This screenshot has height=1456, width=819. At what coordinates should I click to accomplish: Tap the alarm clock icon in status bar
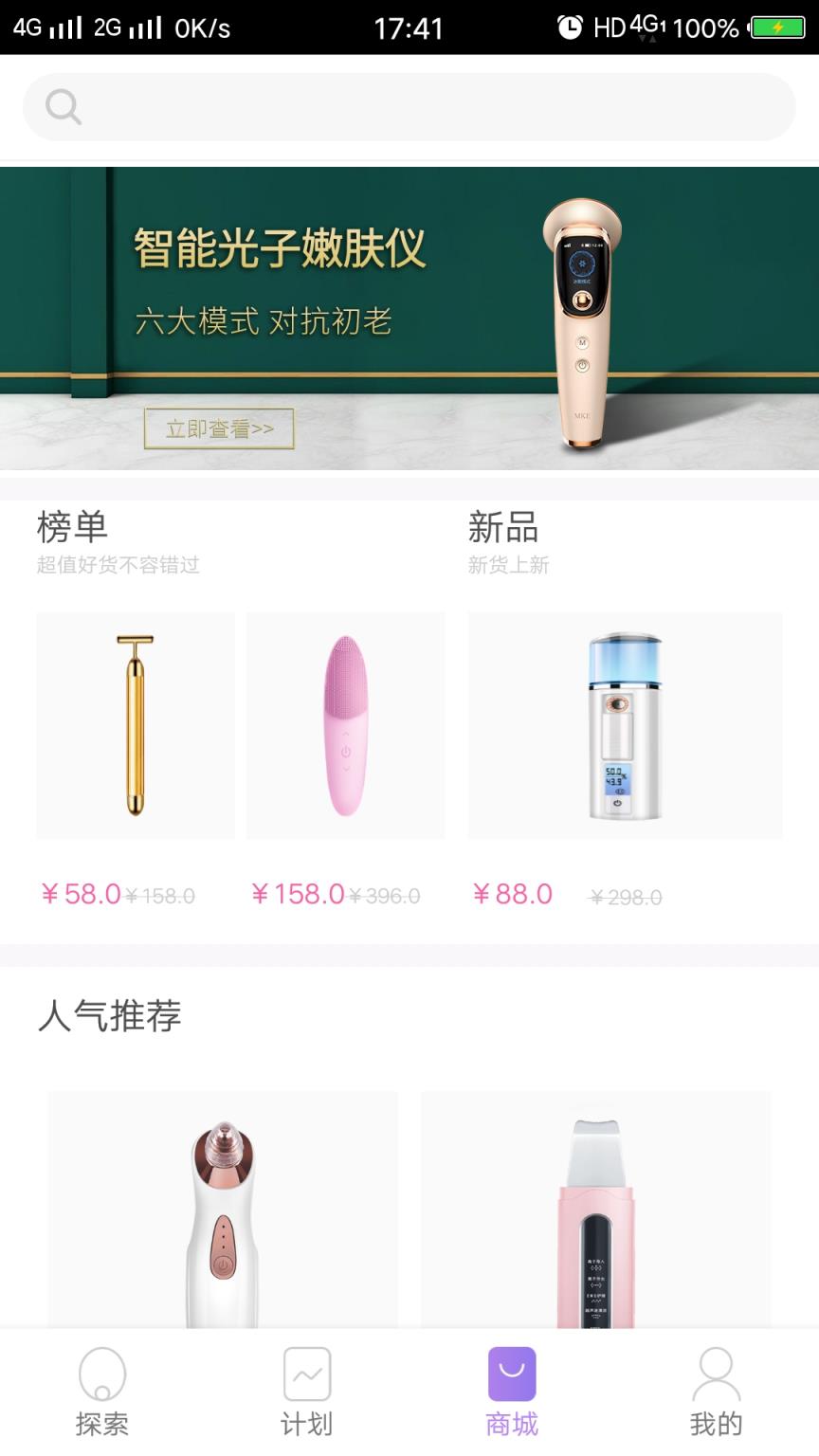click(570, 27)
